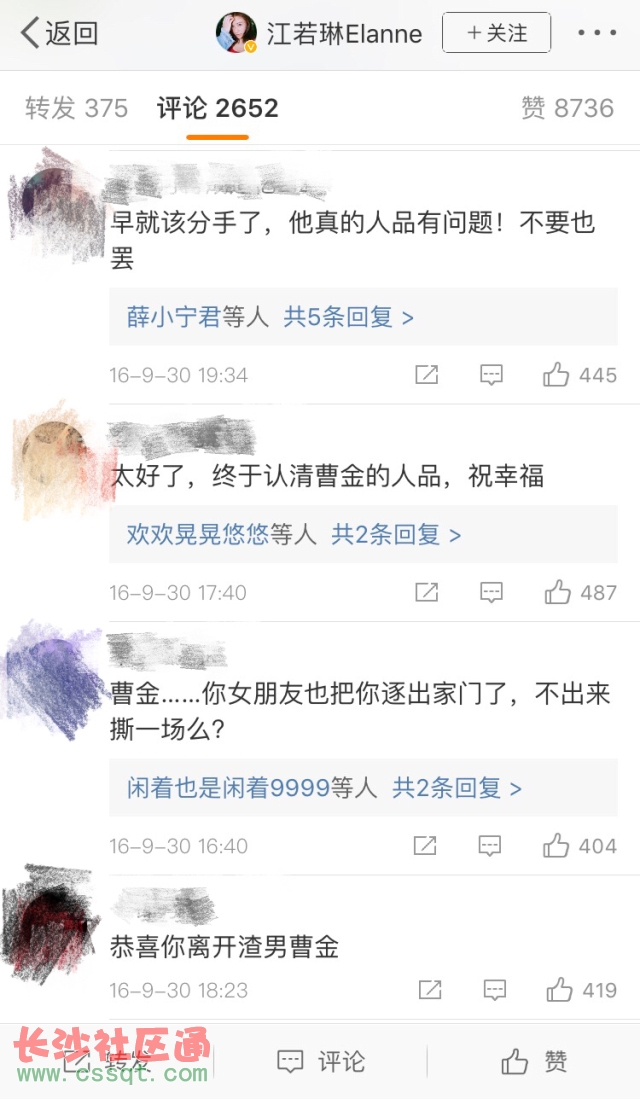Tap 赞 in the bottom bar
Screen dimensions: 640x1099
[x=533, y=1061]
